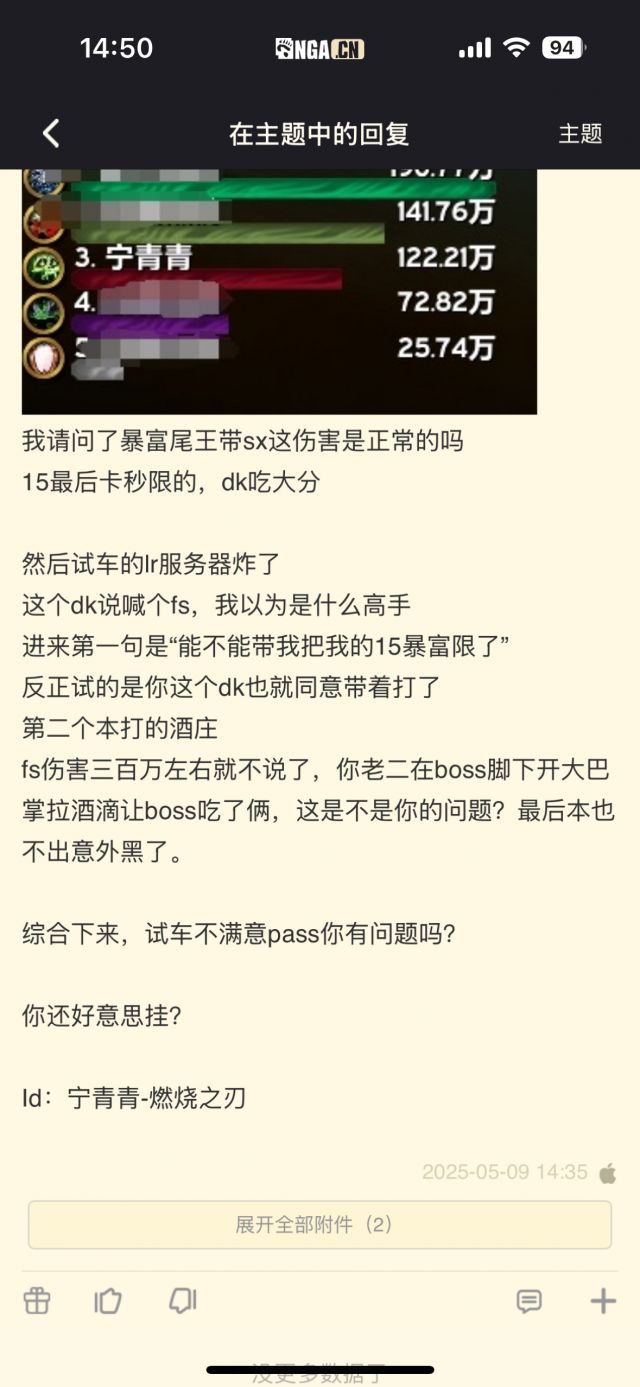
Task: Go back with the top-left arrow
Action: pyautogui.click(x=51, y=133)
